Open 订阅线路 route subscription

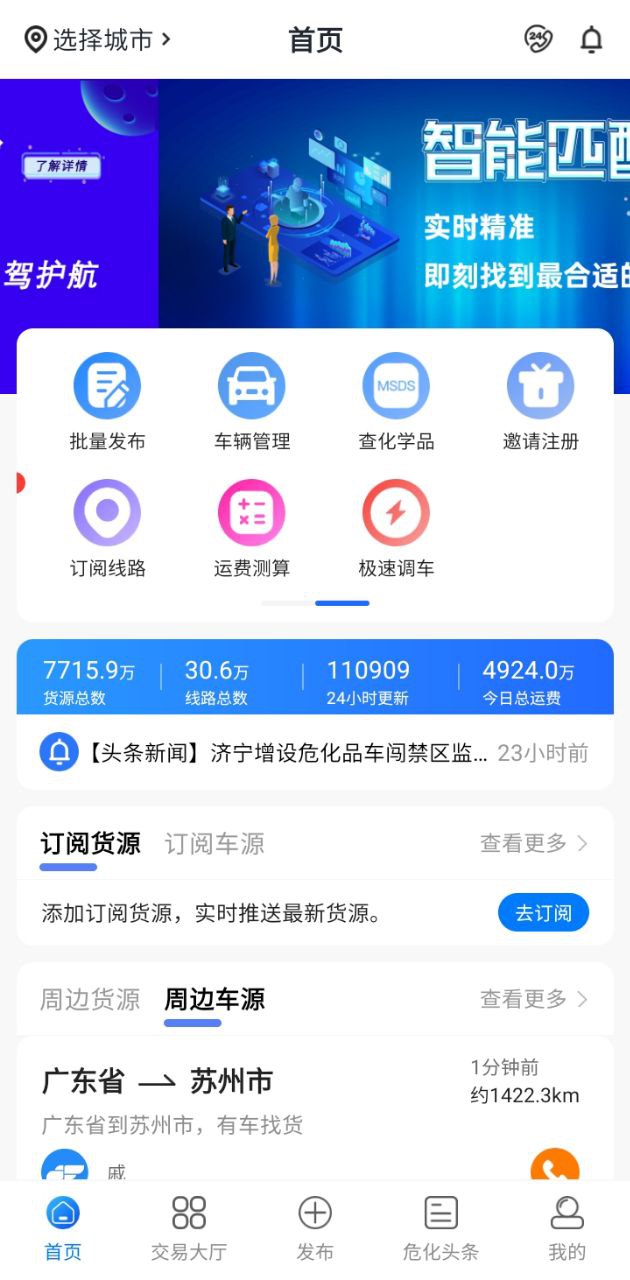107,529
